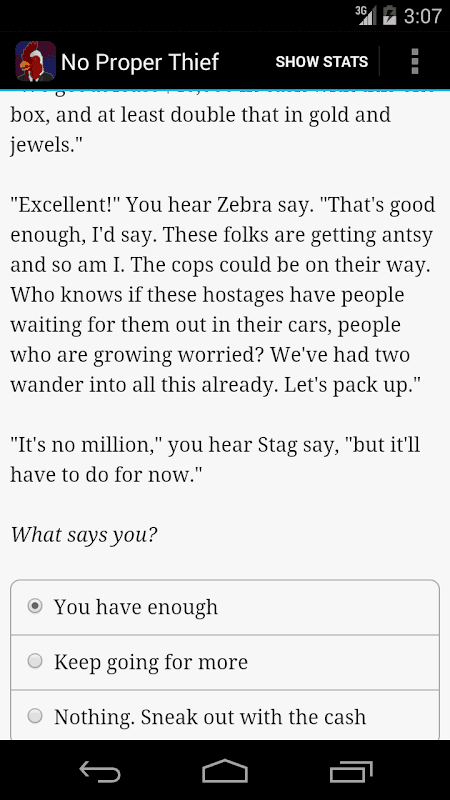This screenshot has height=800, width=450.
Task: Go back with the system back button
Action: 100,771
